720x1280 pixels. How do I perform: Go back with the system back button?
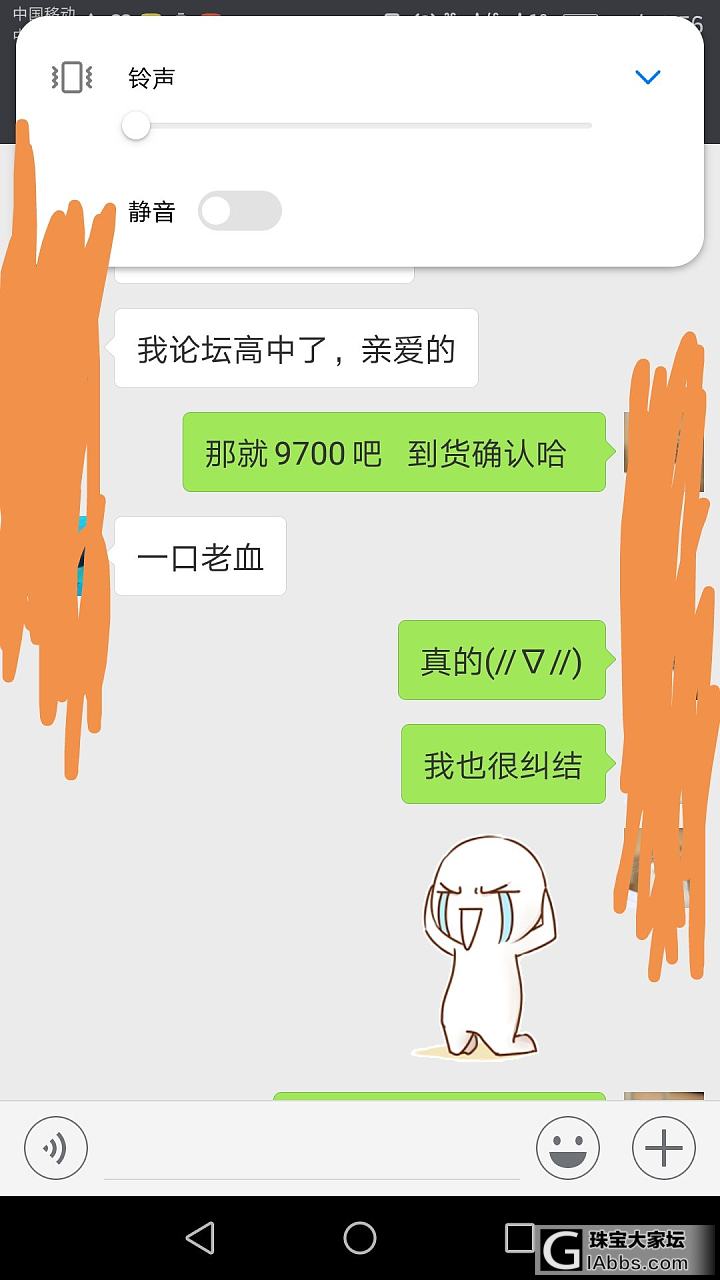point(200,1238)
